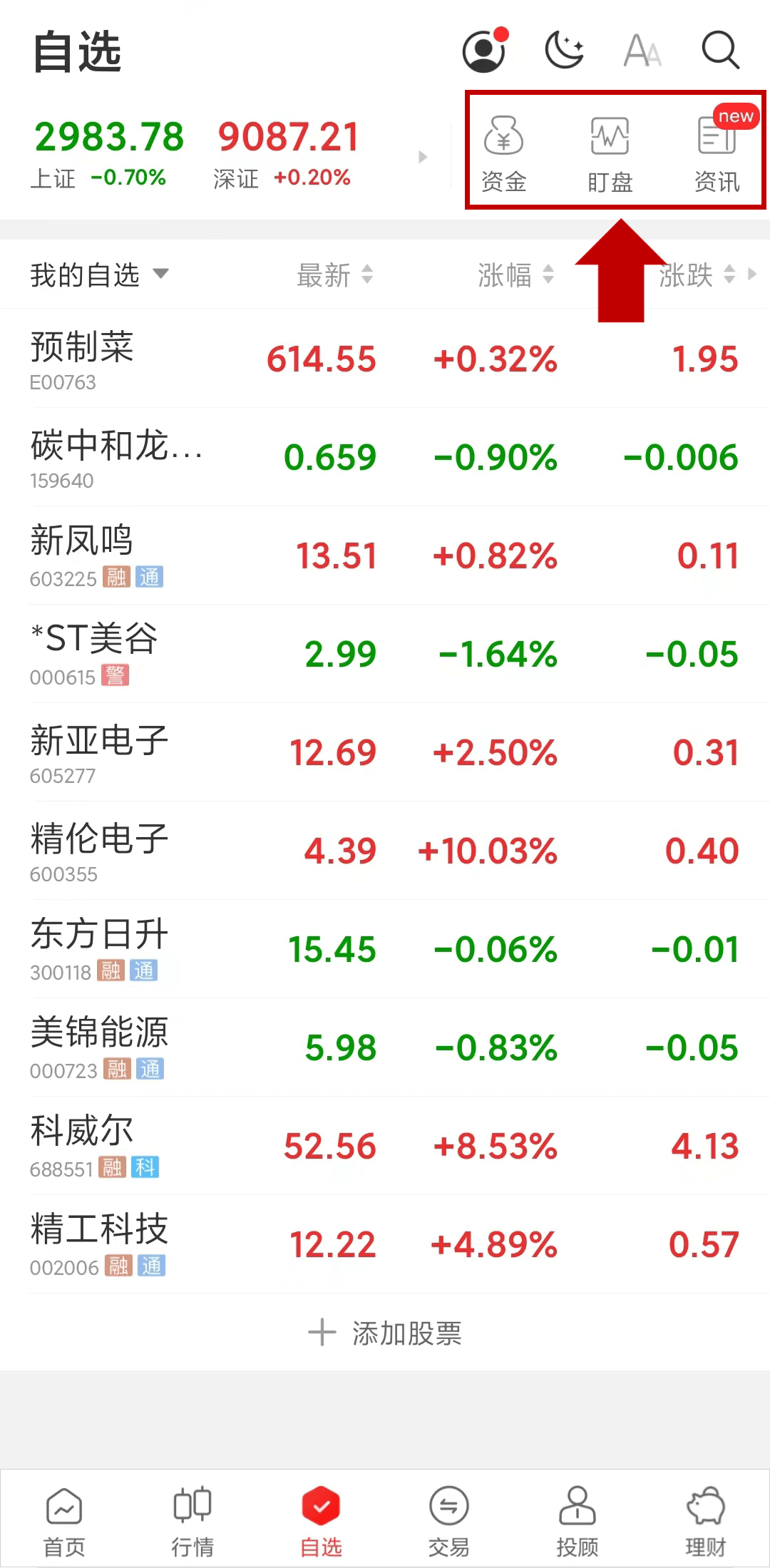View details for 新凤鸣 603225
Screen dimensions: 770x1568
(x=385, y=556)
